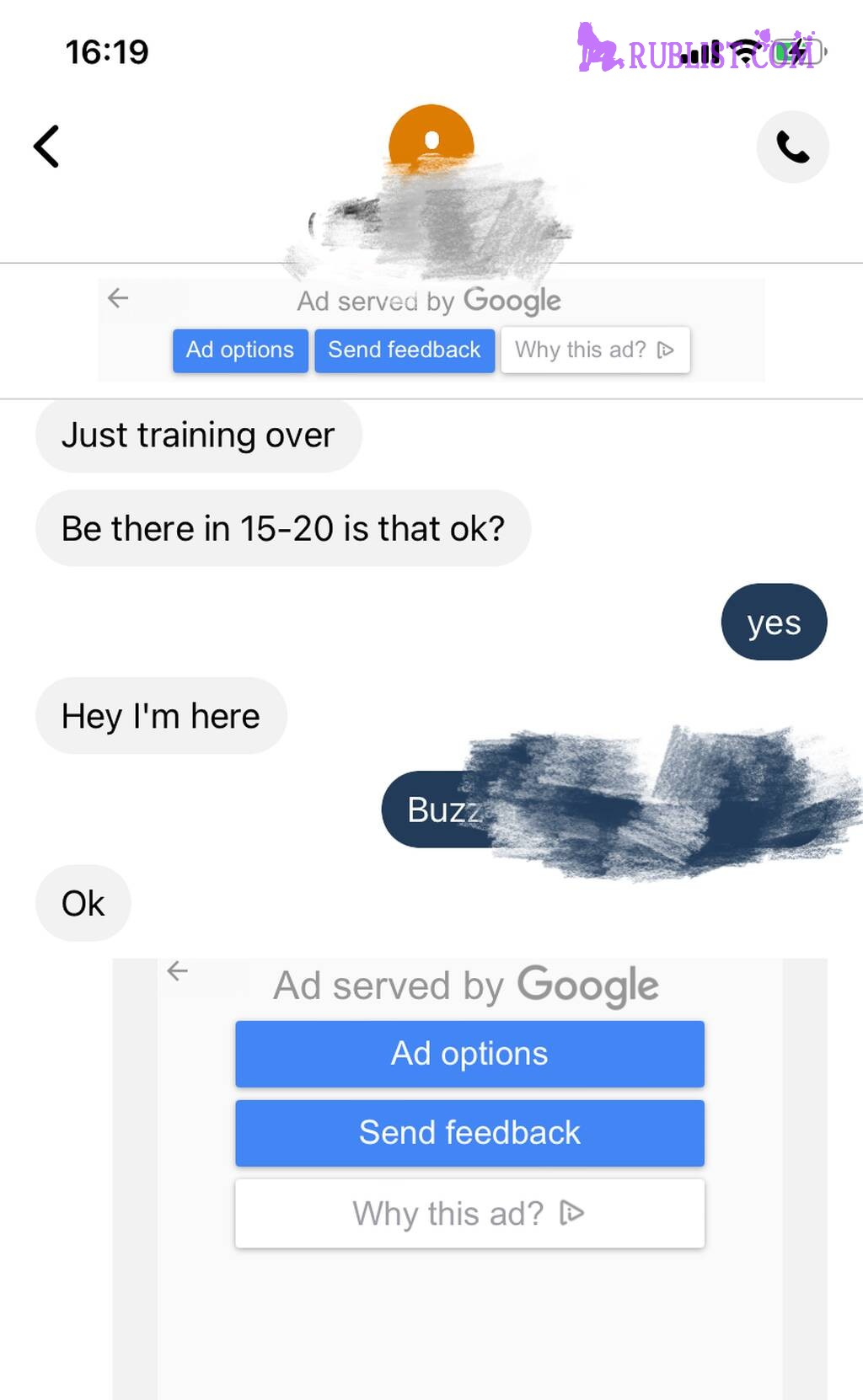Viewport: 863px width, 1400px height.
Task: Send feedback from the top ad banner
Action: pos(405,350)
